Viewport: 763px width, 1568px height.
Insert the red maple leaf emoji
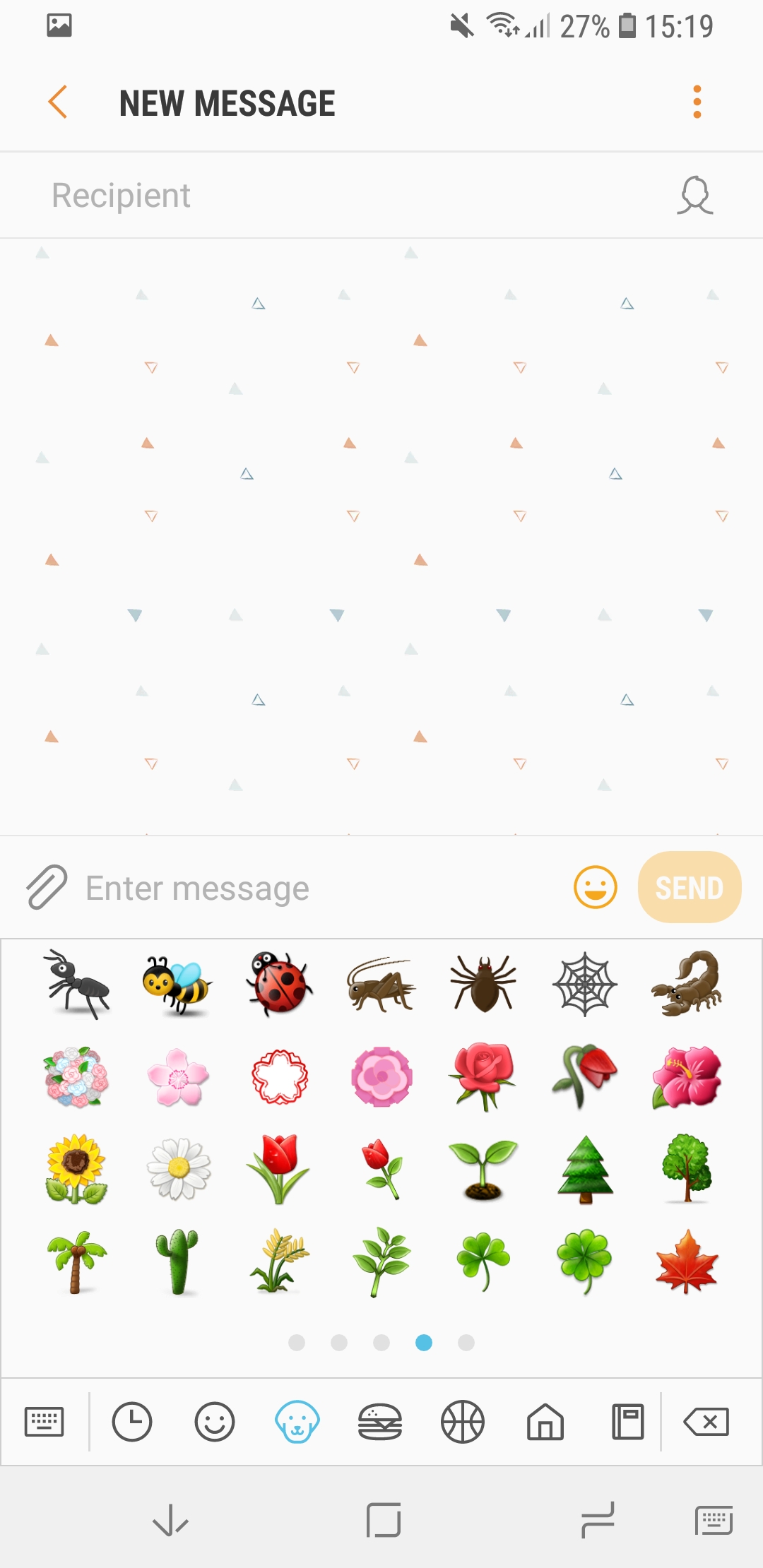687,1261
